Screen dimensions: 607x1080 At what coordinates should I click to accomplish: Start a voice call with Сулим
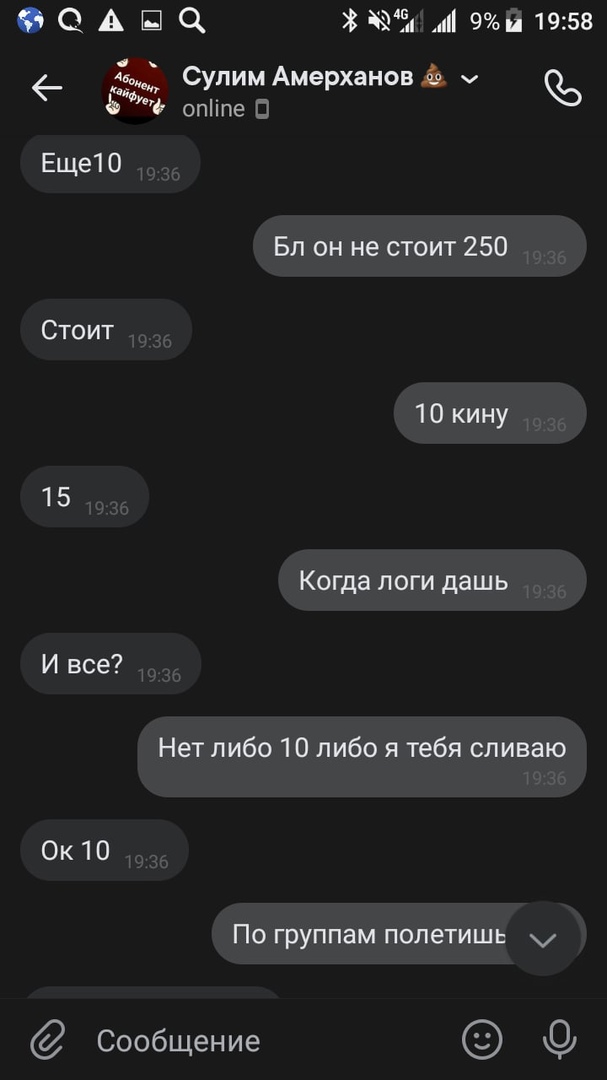pos(562,88)
